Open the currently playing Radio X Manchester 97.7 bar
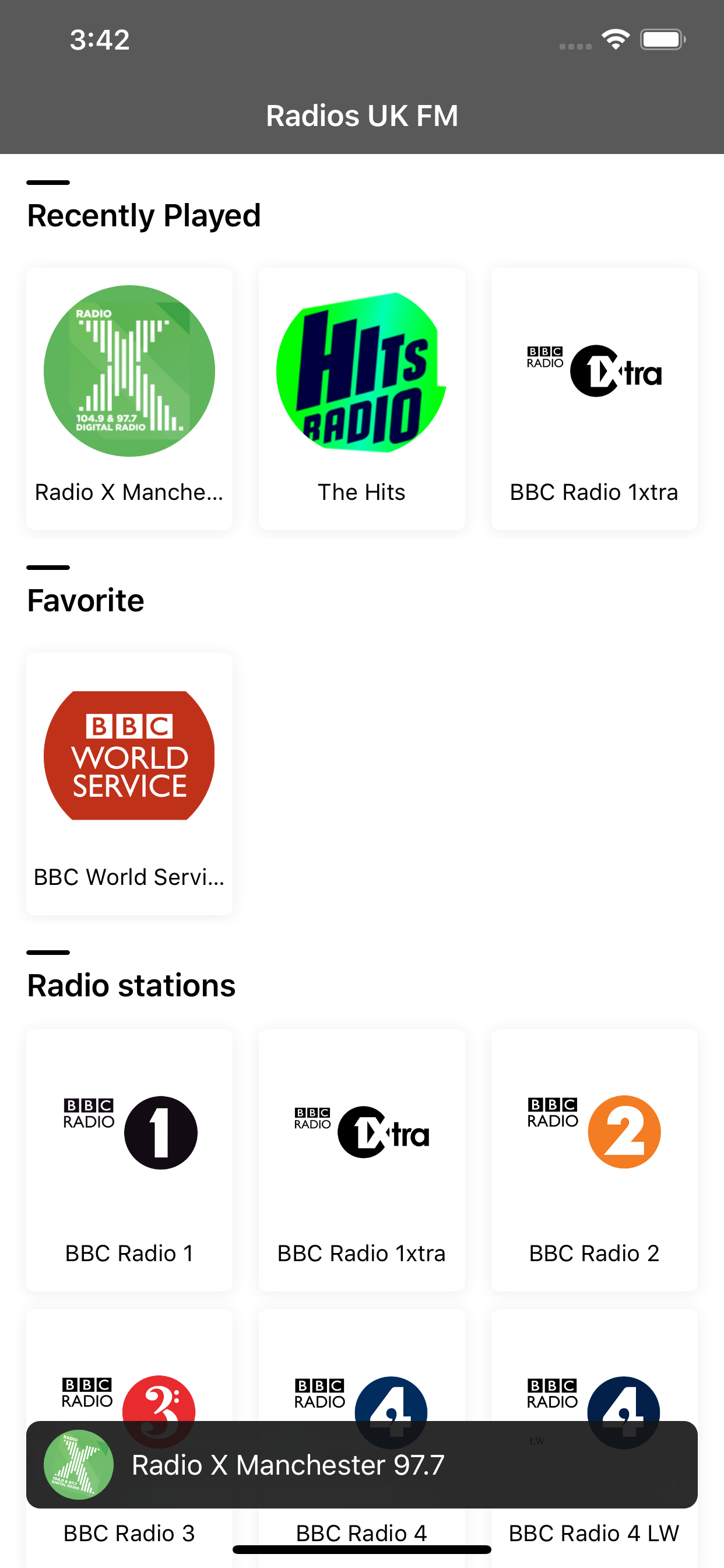 [x=362, y=1465]
